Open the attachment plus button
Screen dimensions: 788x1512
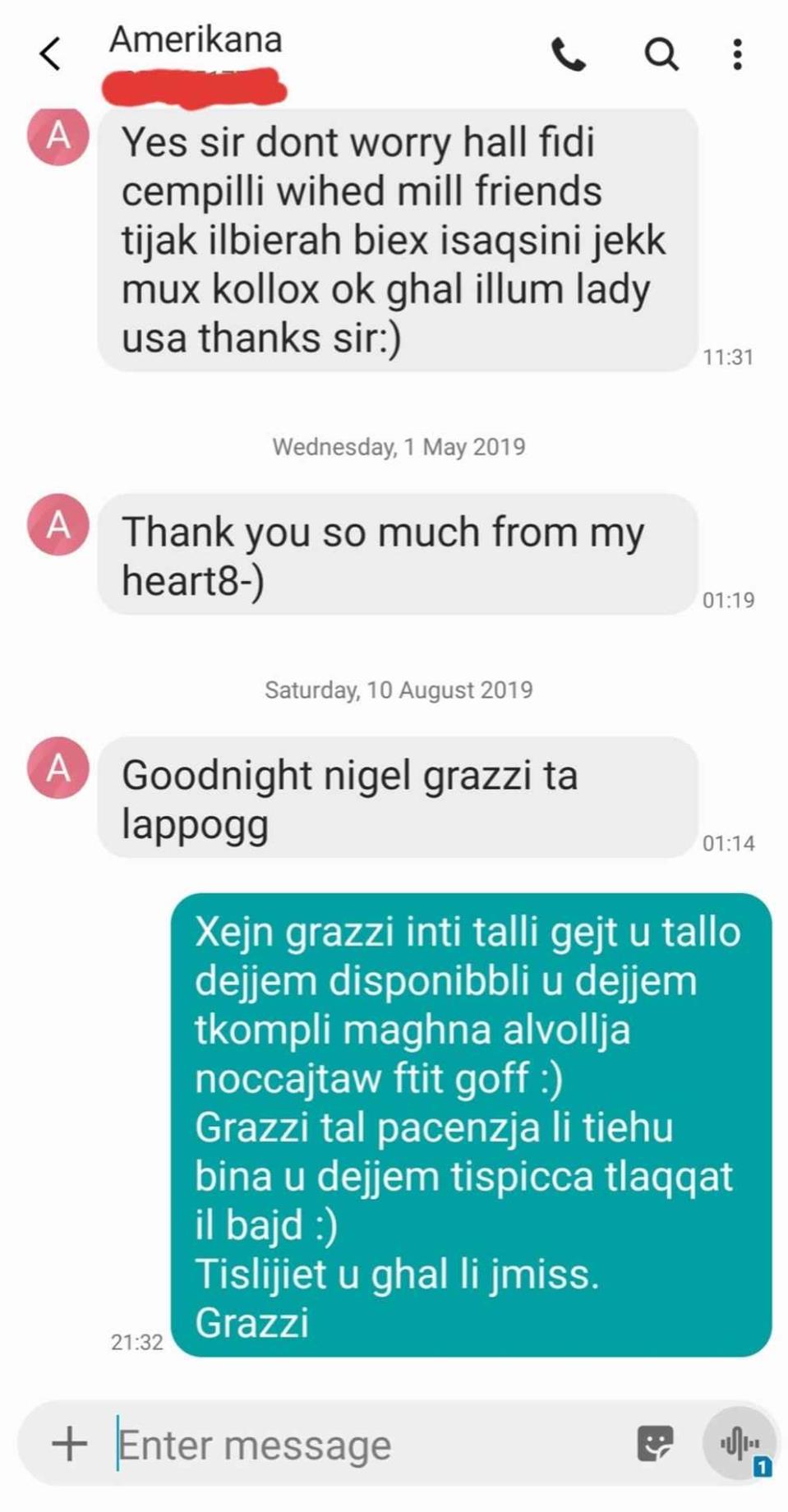[70, 1444]
